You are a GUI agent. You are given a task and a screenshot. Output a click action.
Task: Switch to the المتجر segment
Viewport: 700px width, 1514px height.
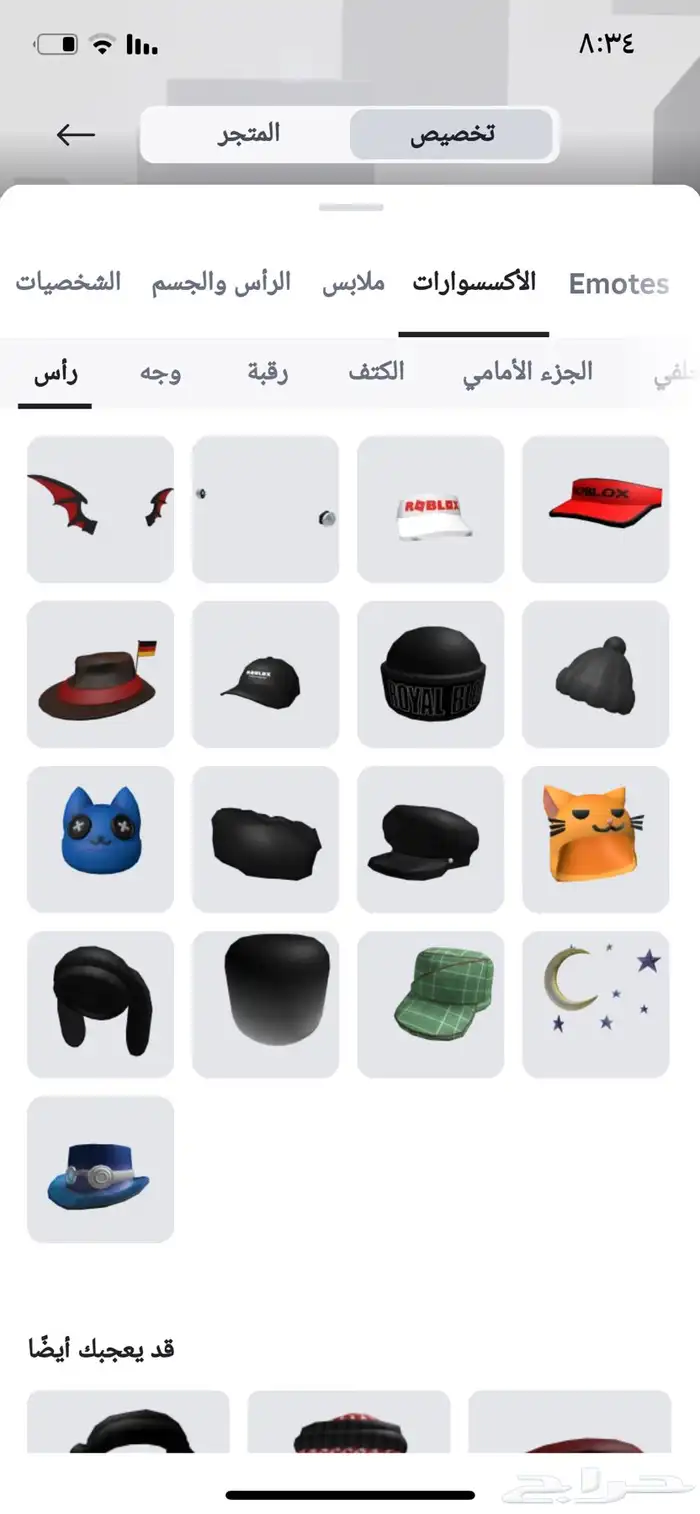[249, 134]
